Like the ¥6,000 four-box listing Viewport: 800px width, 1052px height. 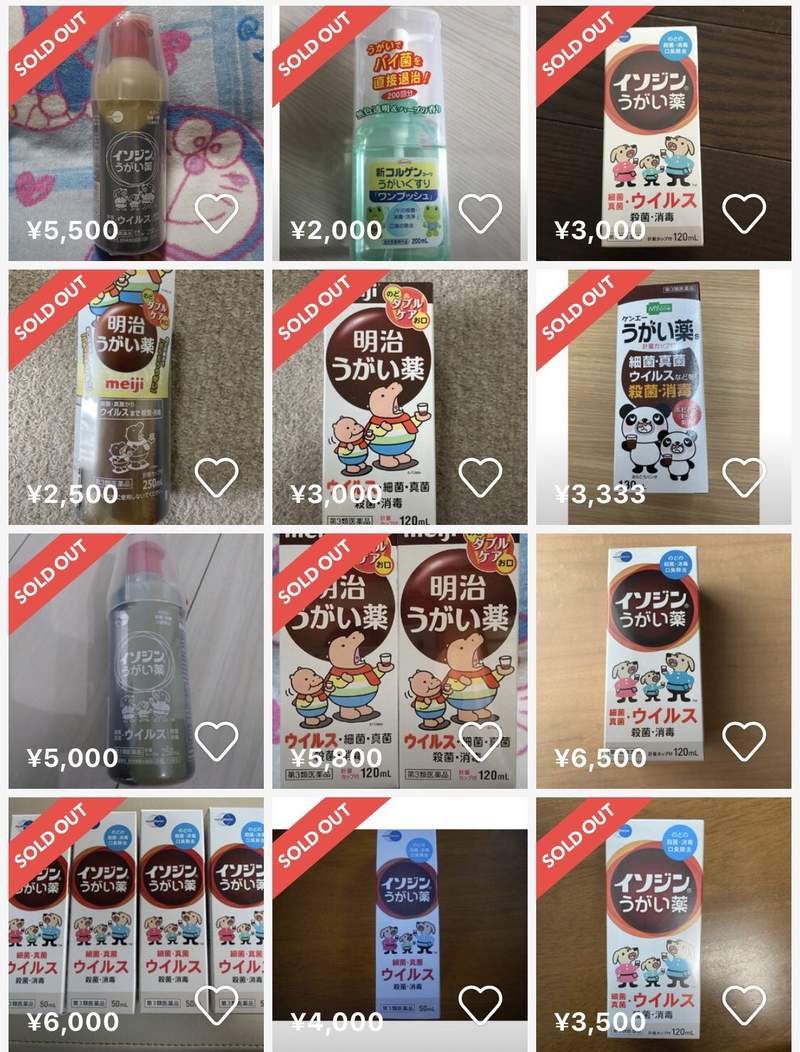(x=216, y=1005)
